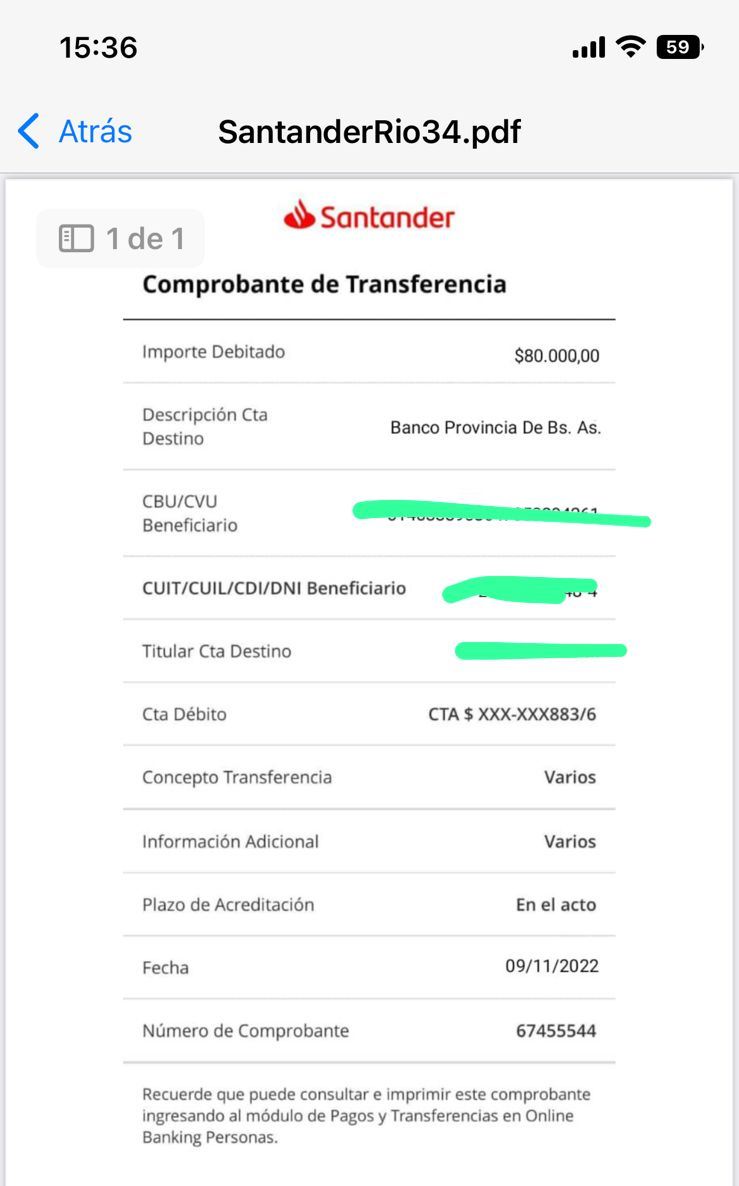The height and width of the screenshot is (1186, 739).
Task: Open the page thumbnails sidebar indicator
Action: [77, 238]
